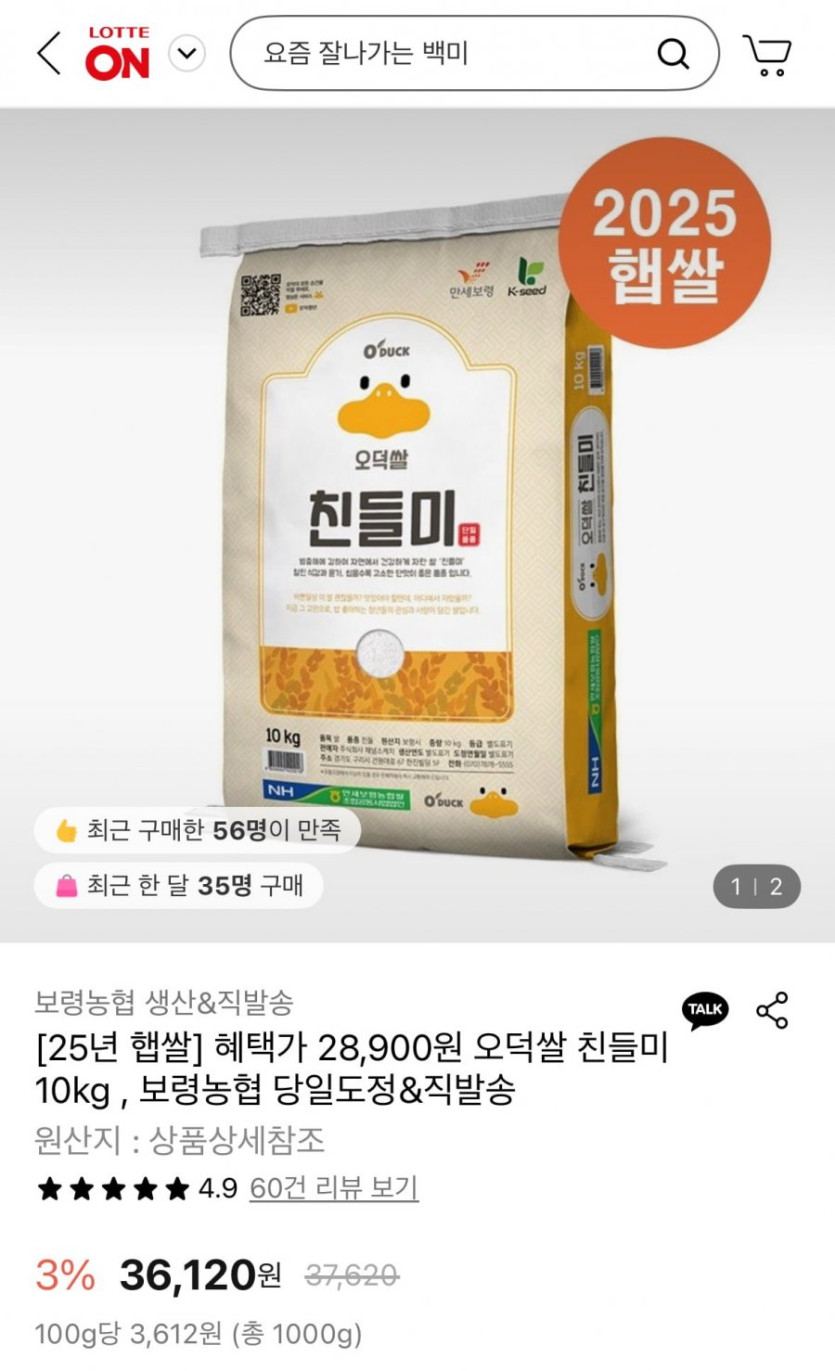Image resolution: width=835 pixels, height=1371 pixels.
Task: Tap the search field showing 요즘 잘나가는 백미
Action: coord(440,53)
